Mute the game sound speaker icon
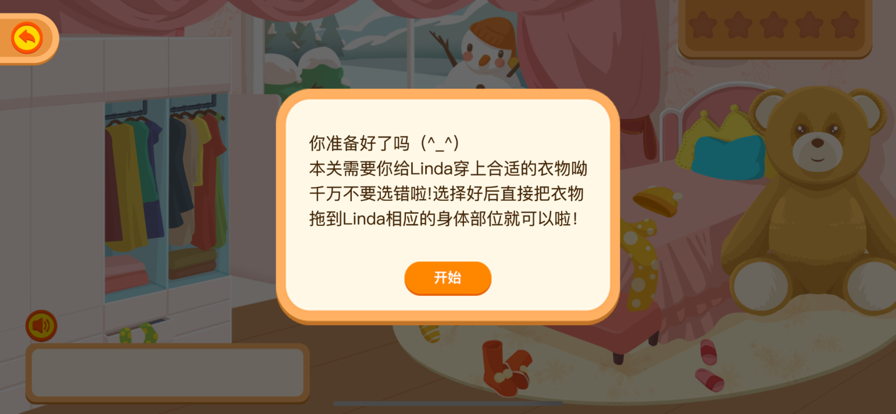The width and height of the screenshot is (896, 414). click(41, 325)
